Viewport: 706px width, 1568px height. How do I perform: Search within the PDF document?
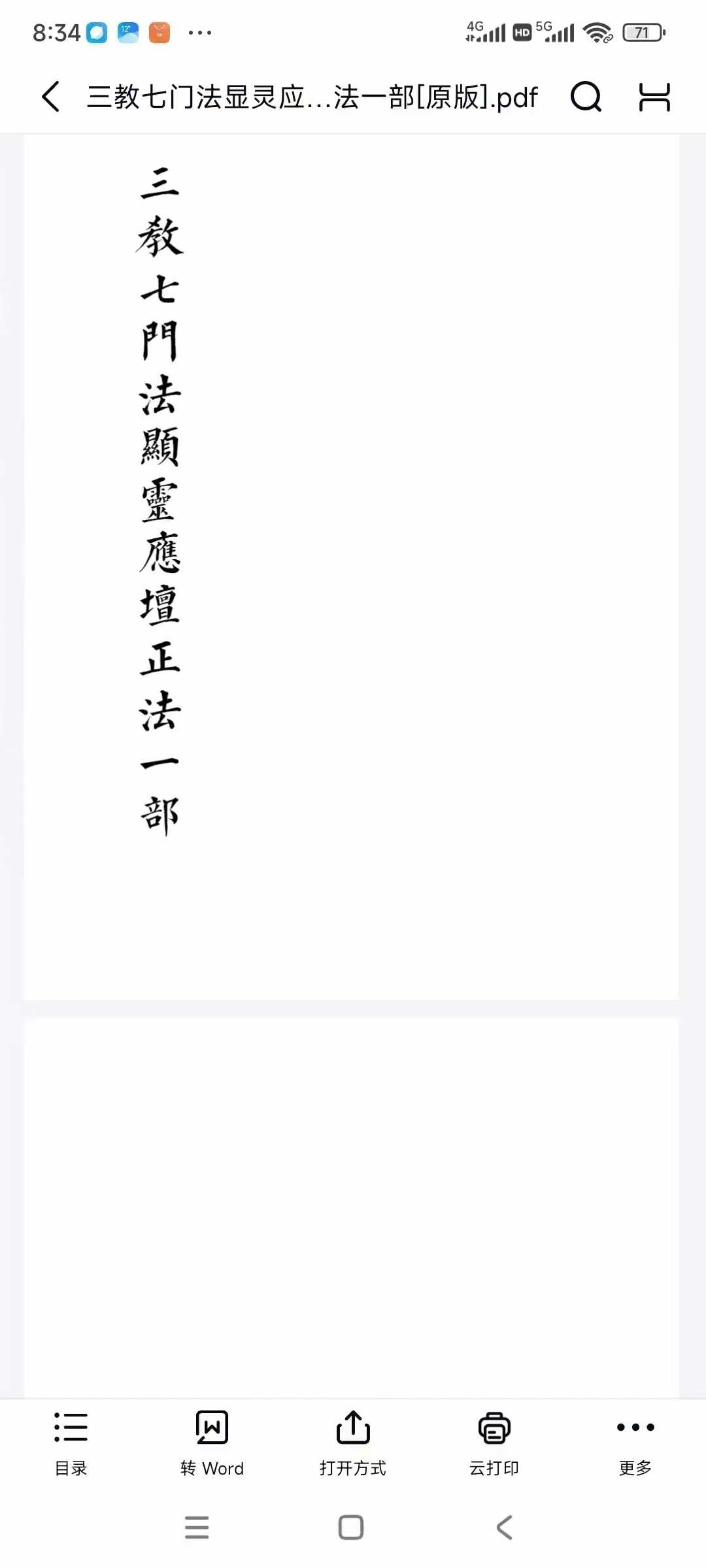point(586,97)
